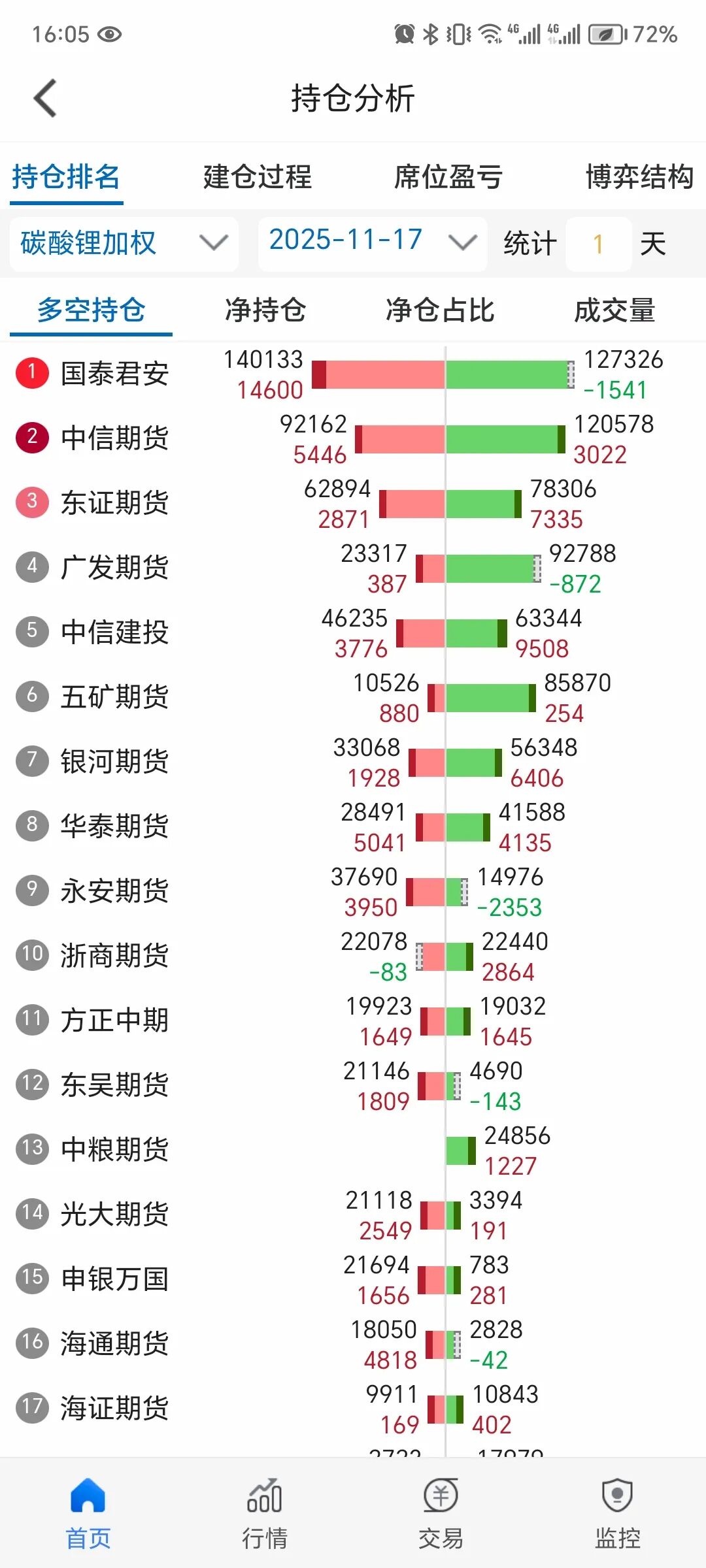Select the 多空持仓 sub-tab

[91, 310]
